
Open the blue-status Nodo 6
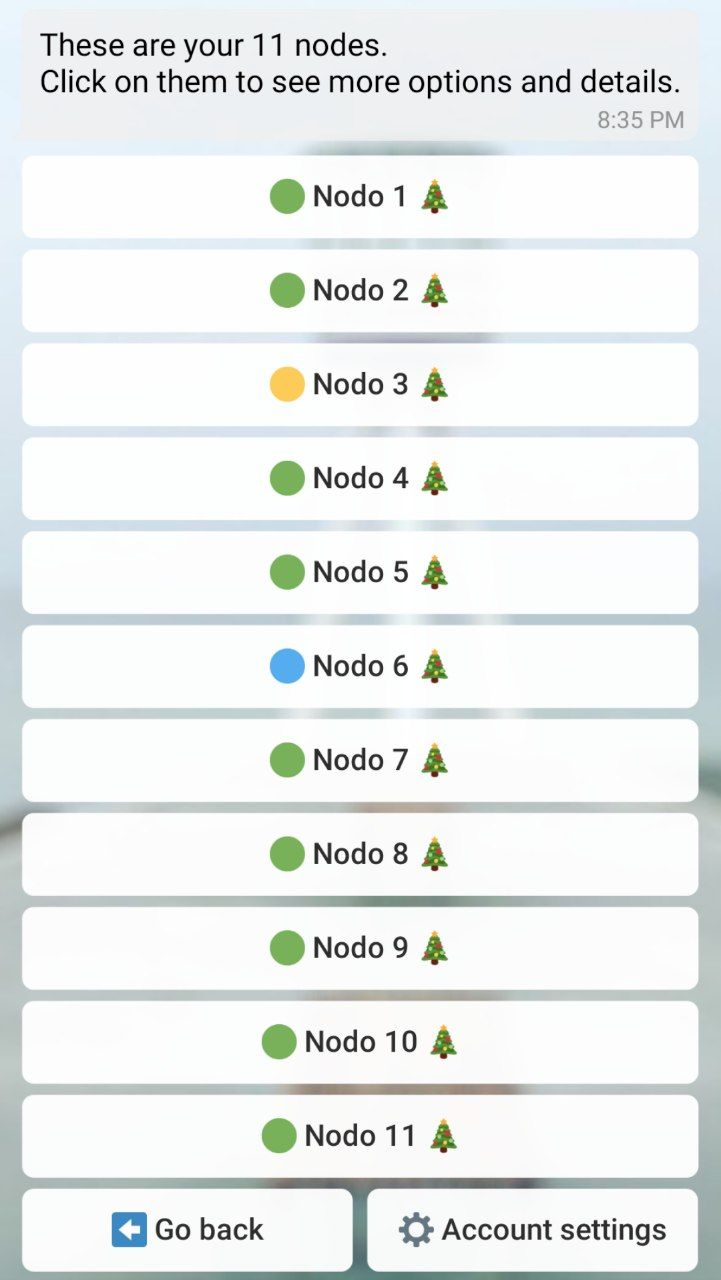point(360,667)
